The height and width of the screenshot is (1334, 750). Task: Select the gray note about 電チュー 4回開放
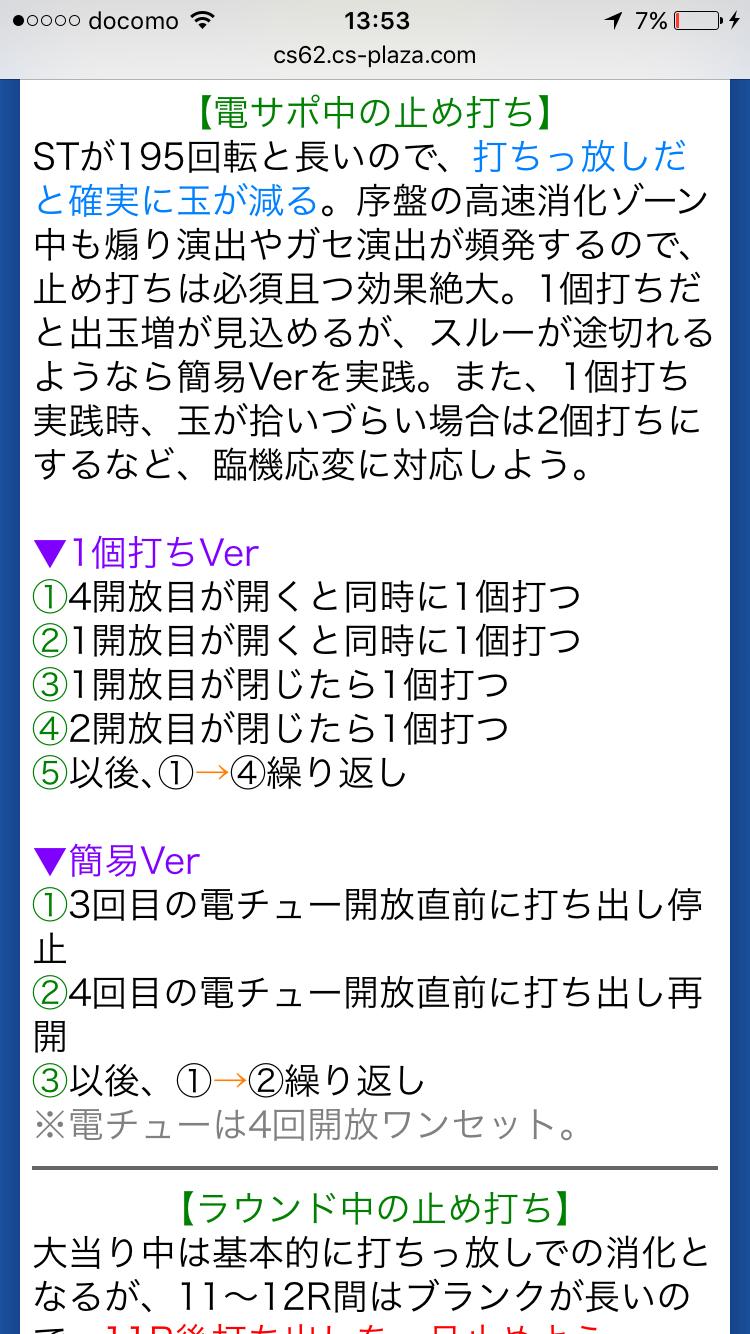pyautogui.click(x=300, y=1126)
